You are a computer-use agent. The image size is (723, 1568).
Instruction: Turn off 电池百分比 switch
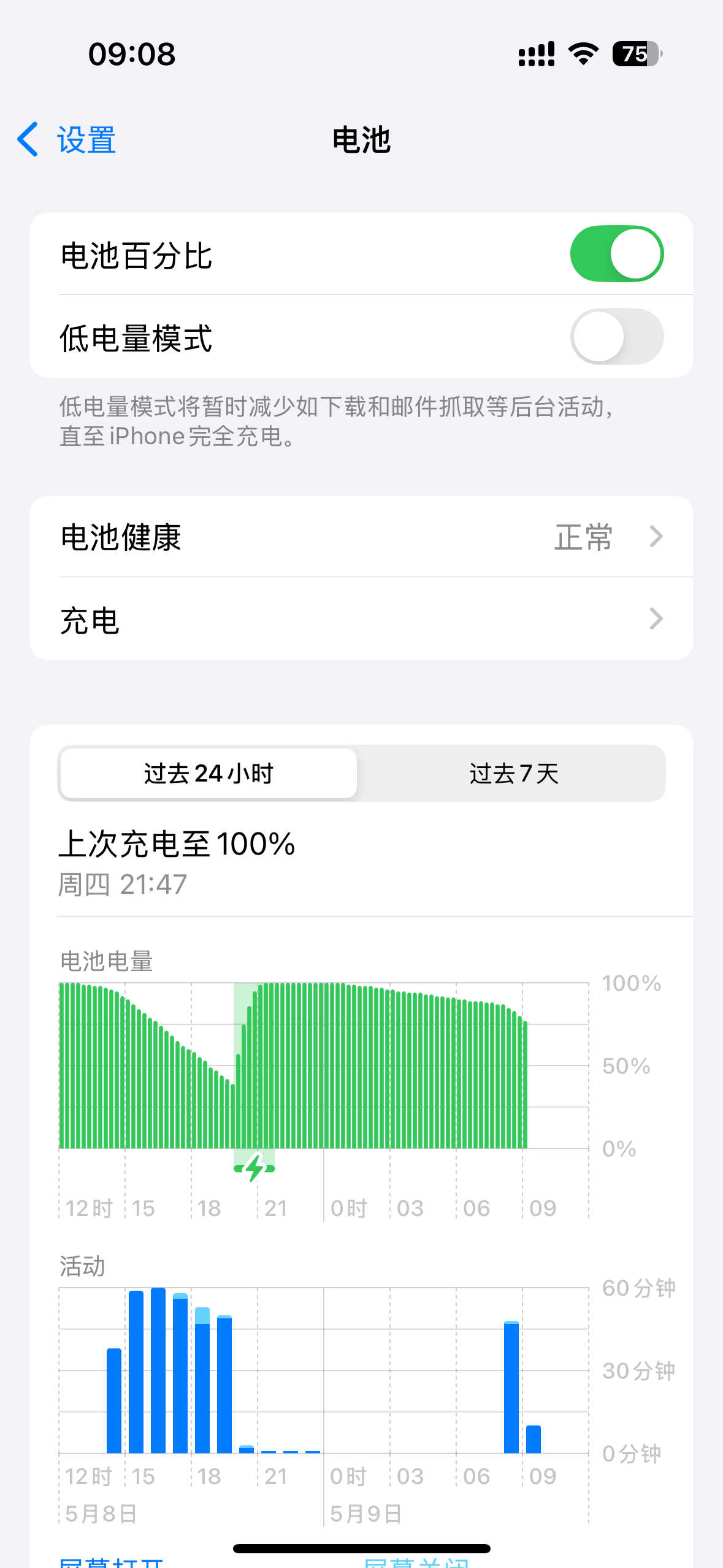[x=616, y=254]
